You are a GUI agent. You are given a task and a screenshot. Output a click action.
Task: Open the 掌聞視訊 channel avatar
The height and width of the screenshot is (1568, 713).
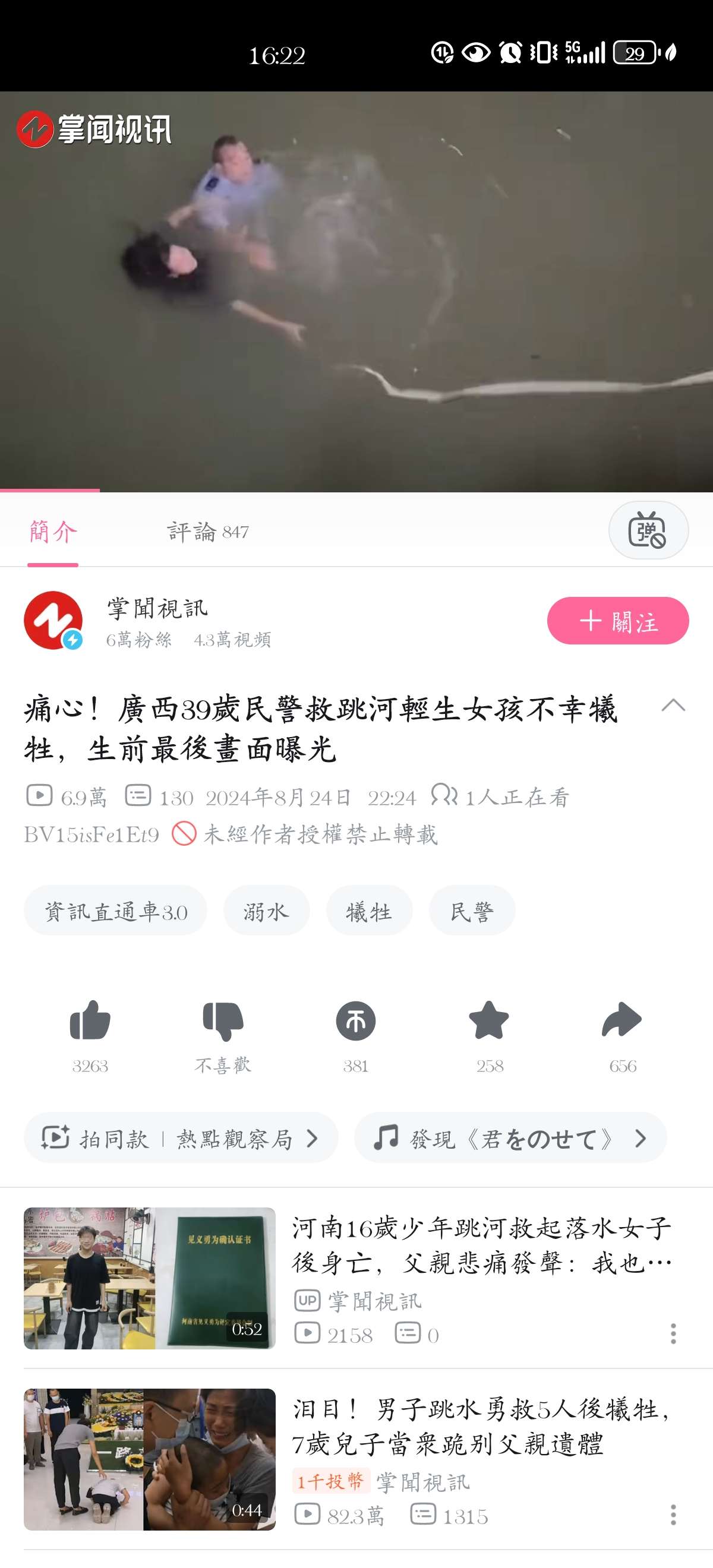pos(53,621)
